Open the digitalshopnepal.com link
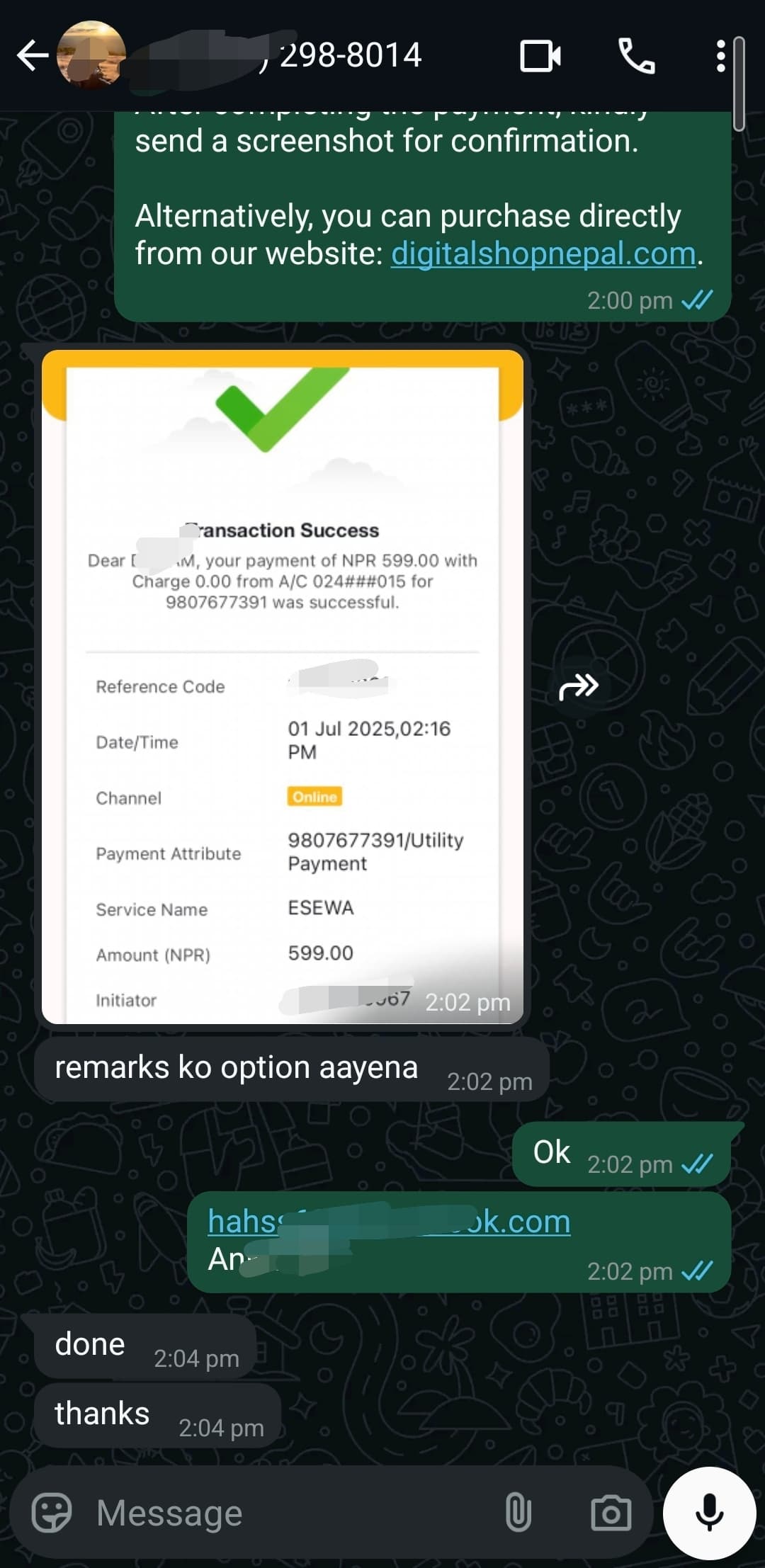This screenshot has height=1568, width=765. [543, 254]
